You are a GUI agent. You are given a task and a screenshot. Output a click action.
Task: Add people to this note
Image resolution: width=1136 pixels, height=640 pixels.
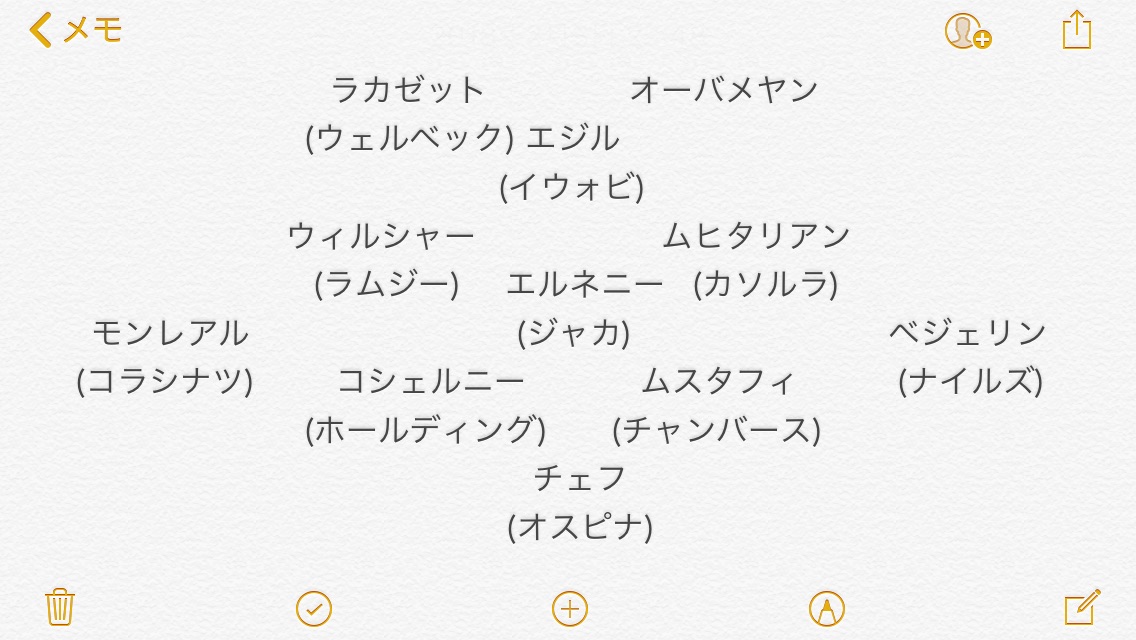966,31
